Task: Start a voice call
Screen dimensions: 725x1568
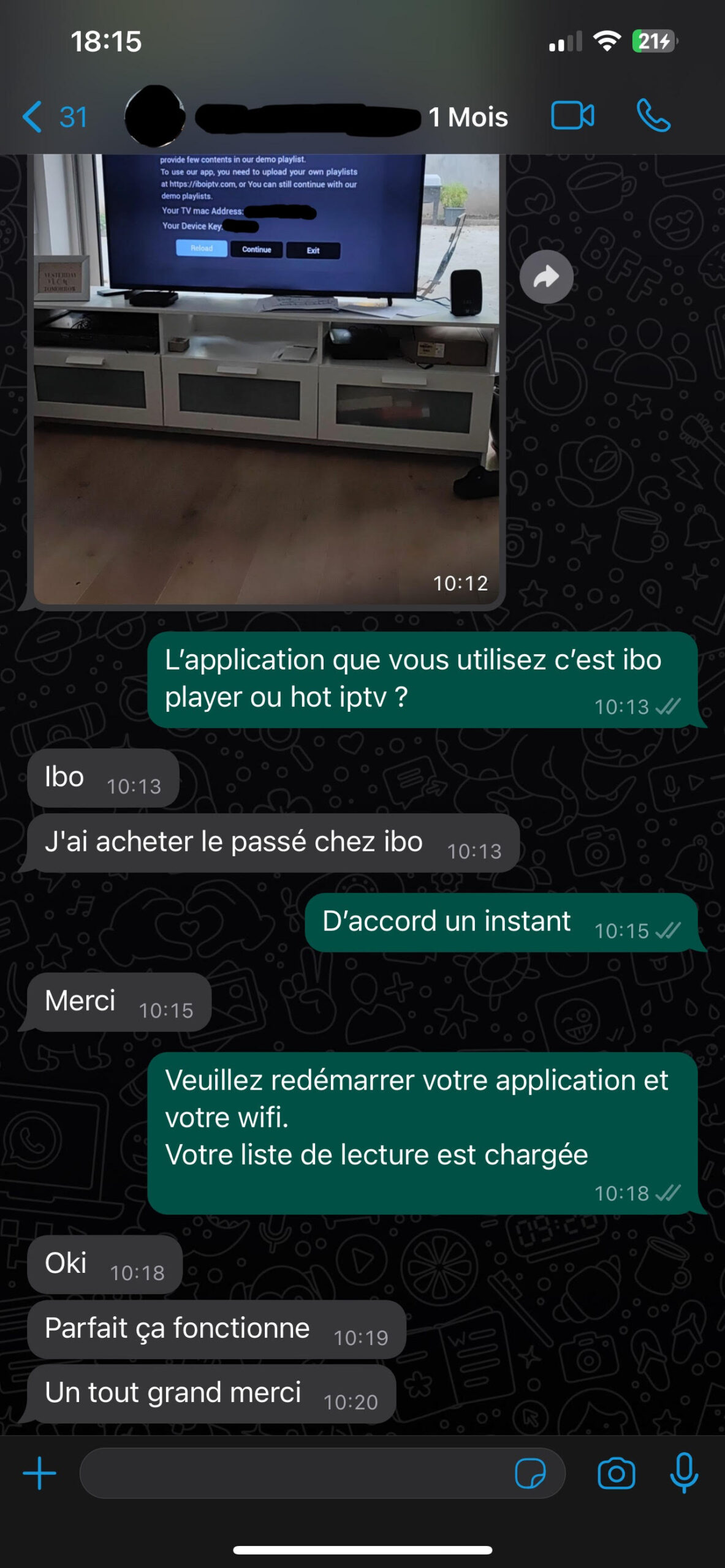Action: [653, 116]
